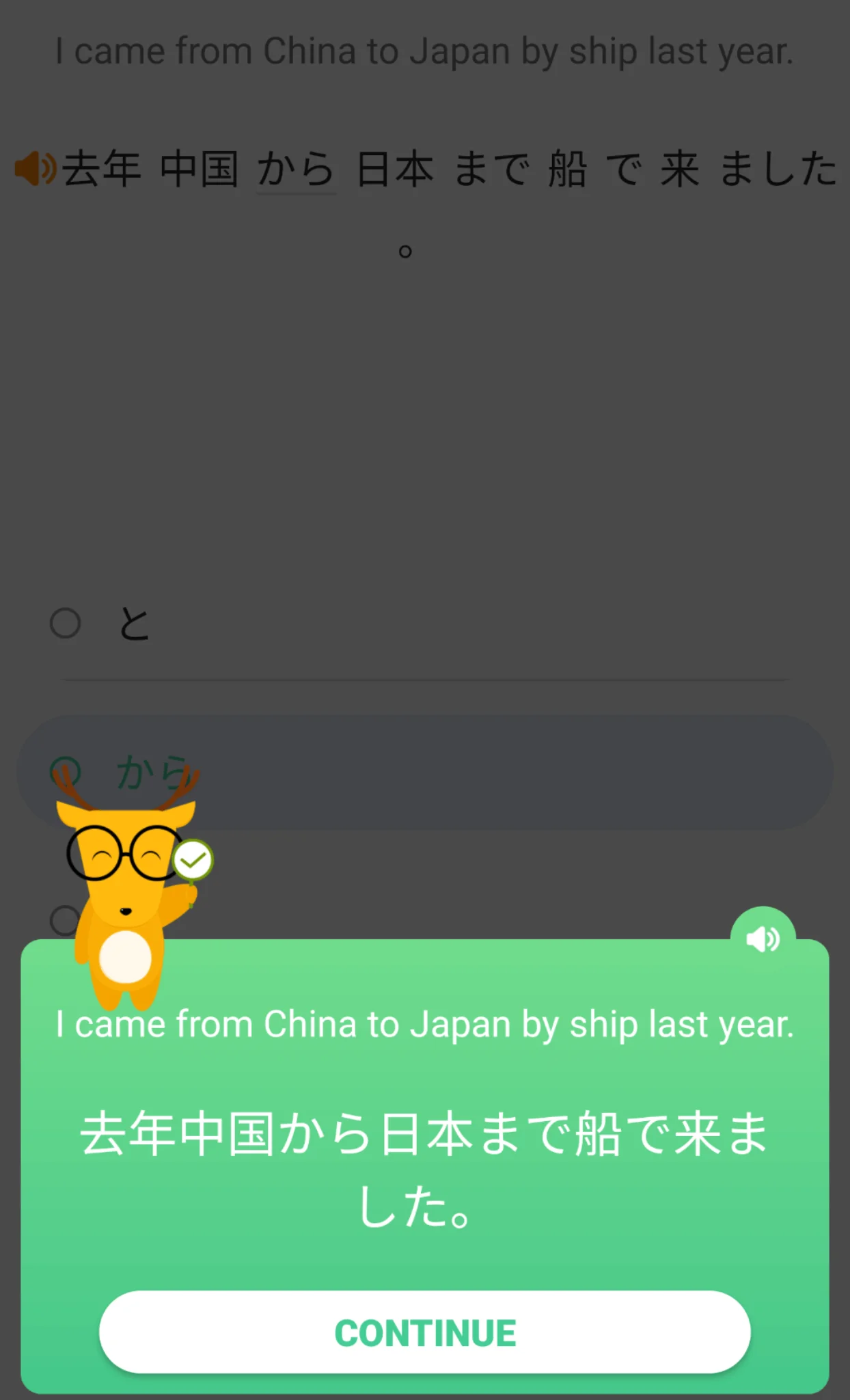Select the から answer option
Screen dimensions: 850x1400
coord(425,772)
